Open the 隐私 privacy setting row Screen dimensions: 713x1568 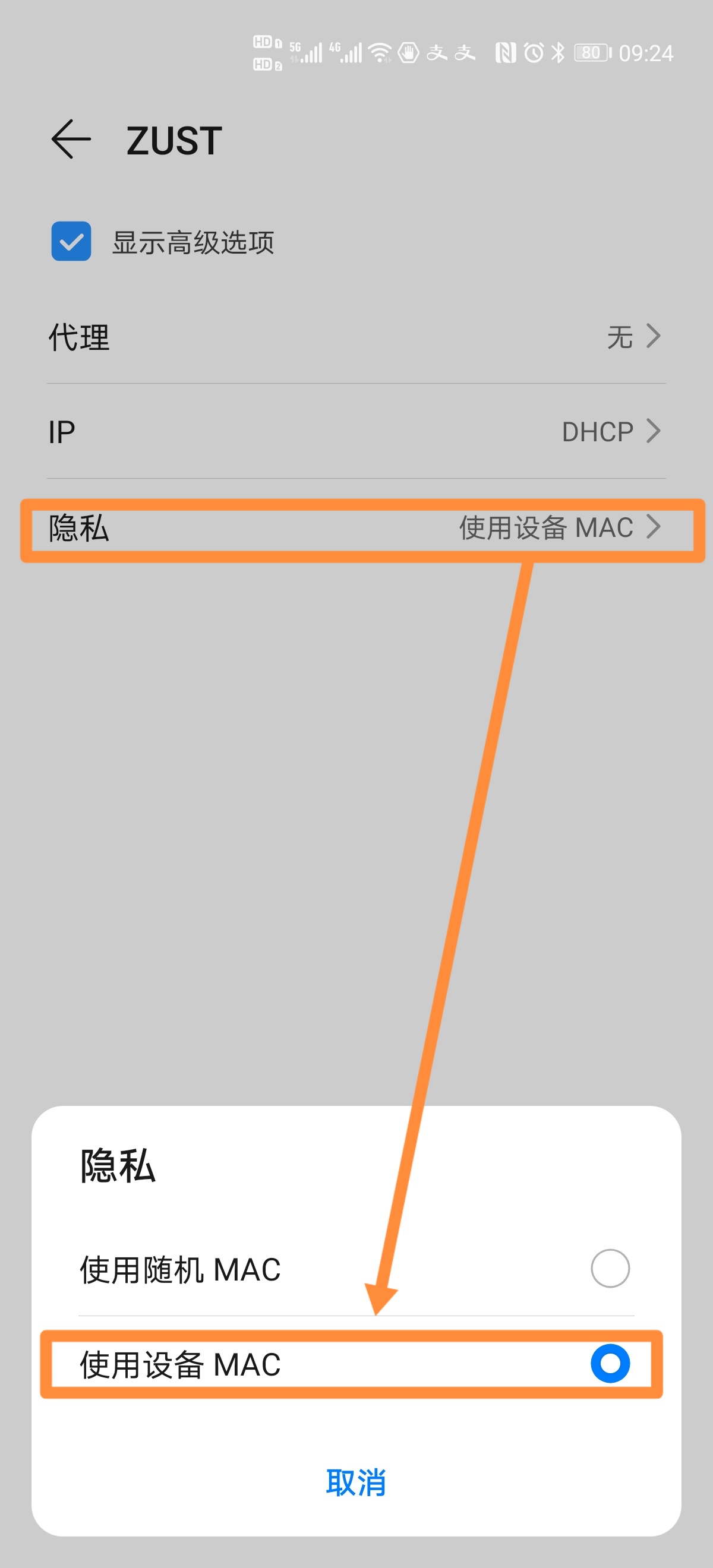pos(356,528)
